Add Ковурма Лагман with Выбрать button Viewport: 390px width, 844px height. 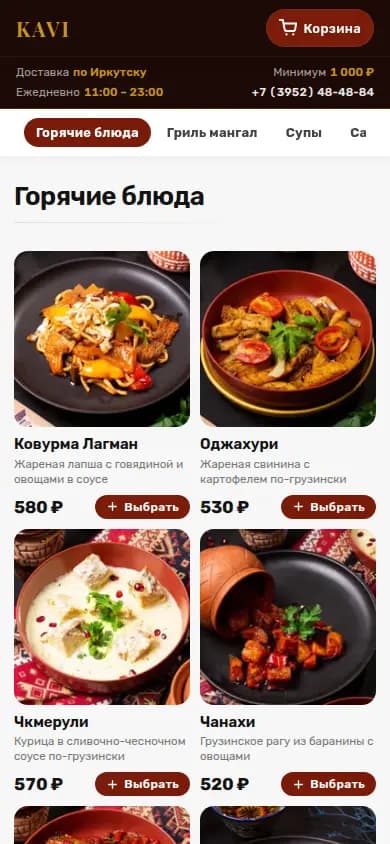(143, 507)
